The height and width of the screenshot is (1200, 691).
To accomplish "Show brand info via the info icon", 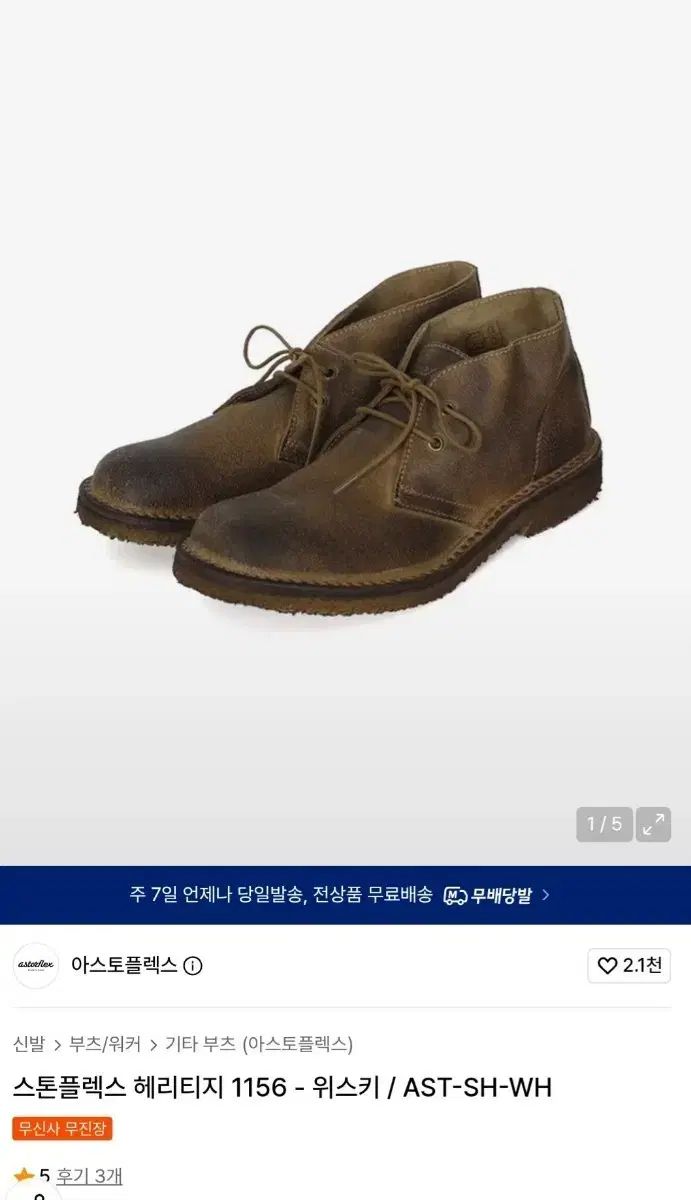I will [x=193, y=966].
